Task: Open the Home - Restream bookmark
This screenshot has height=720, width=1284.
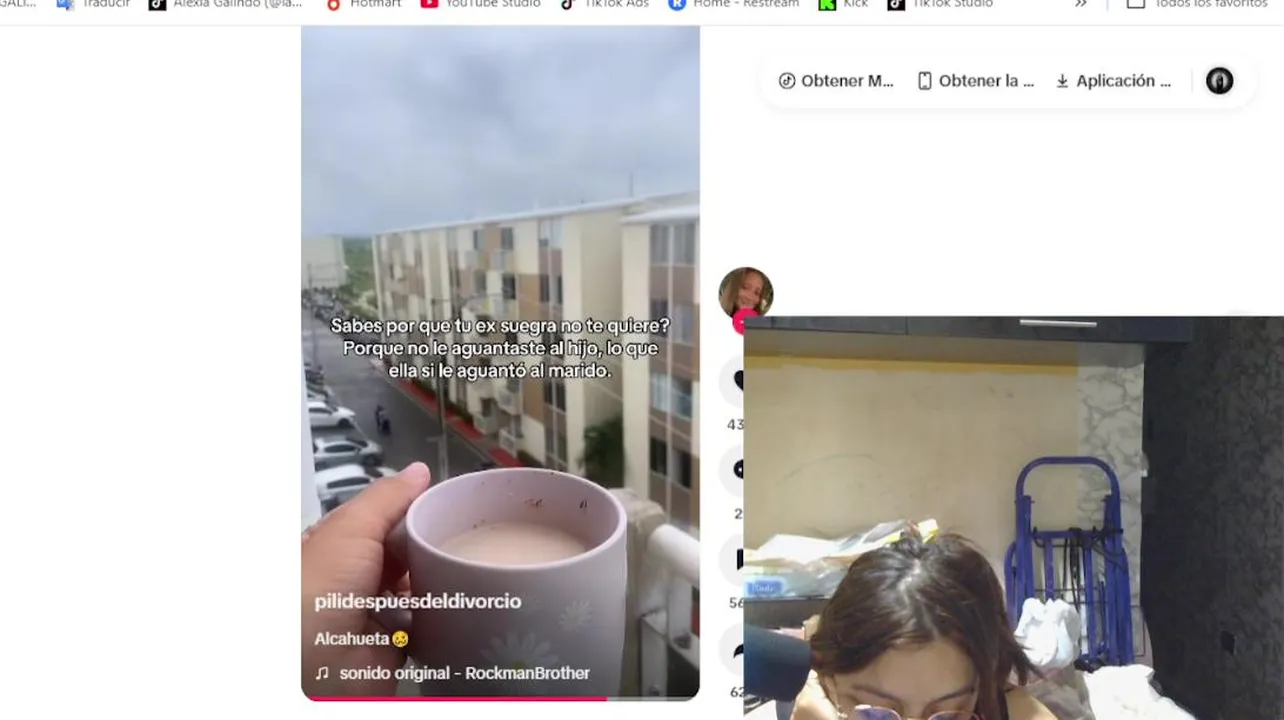Action: click(733, 4)
